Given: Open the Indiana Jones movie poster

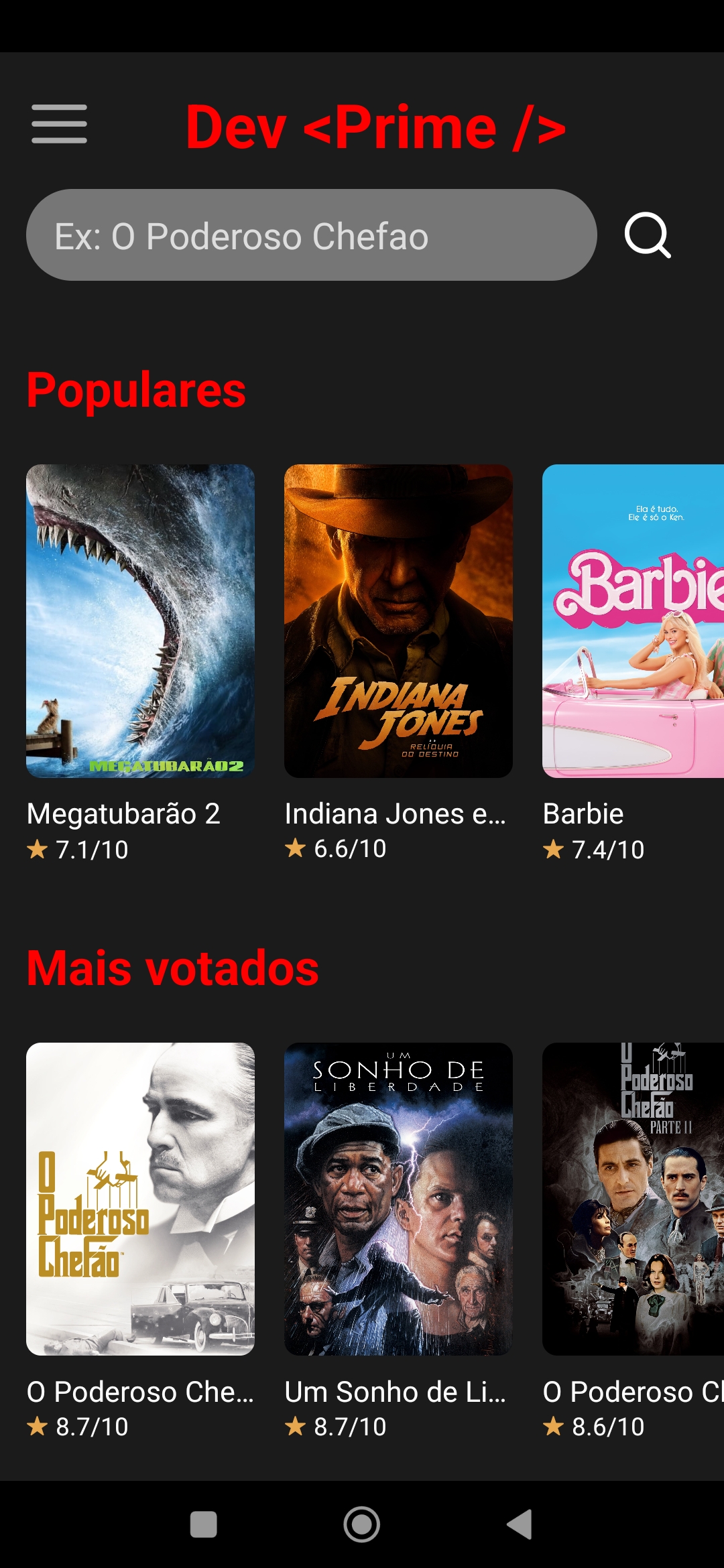Looking at the screenshot, I should point(399,621).
